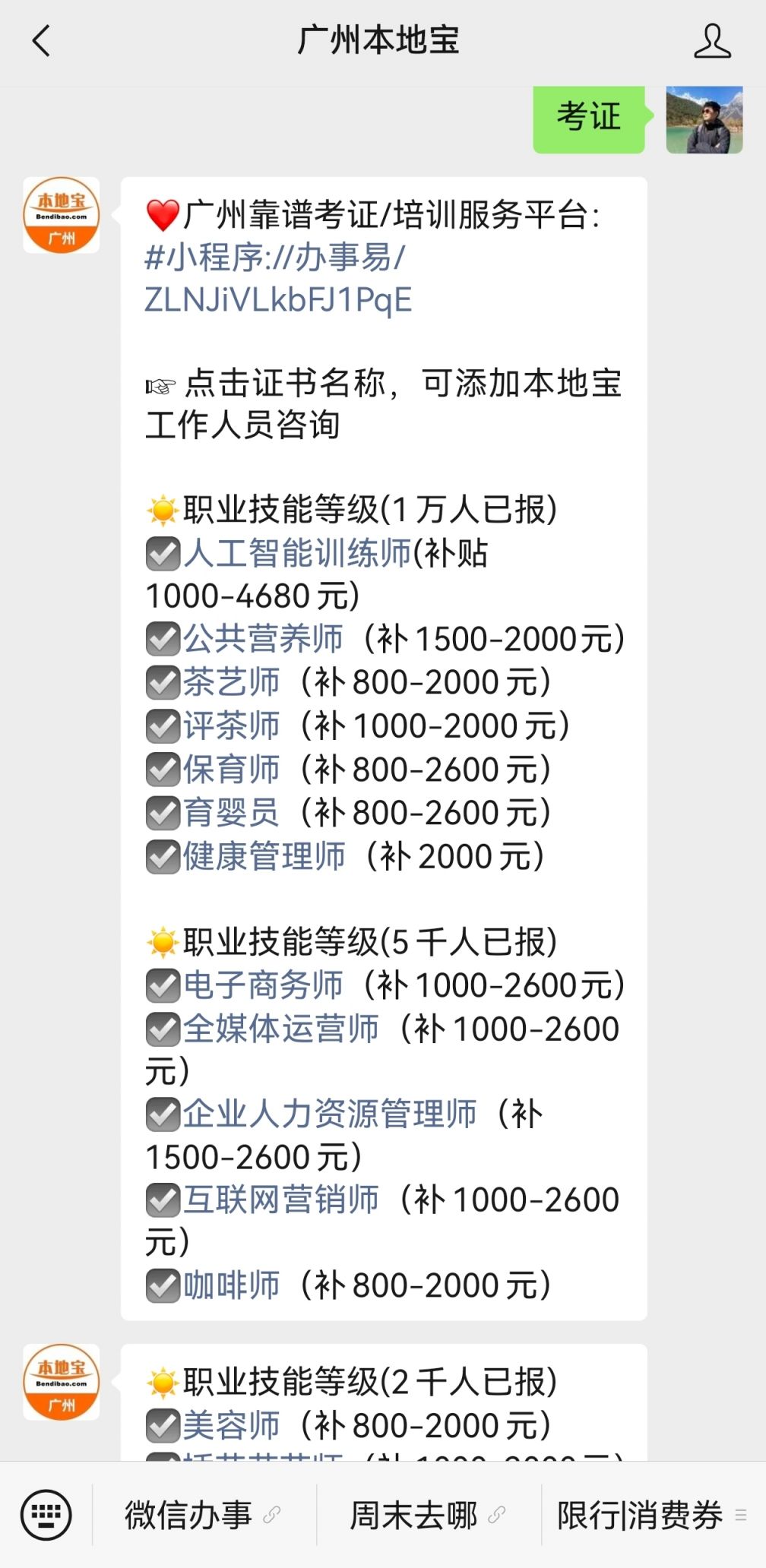Open the Bendibao Guangzhou account avatar
The height and width of the screenshot is (1568, 766).
(x=61, y=215)
